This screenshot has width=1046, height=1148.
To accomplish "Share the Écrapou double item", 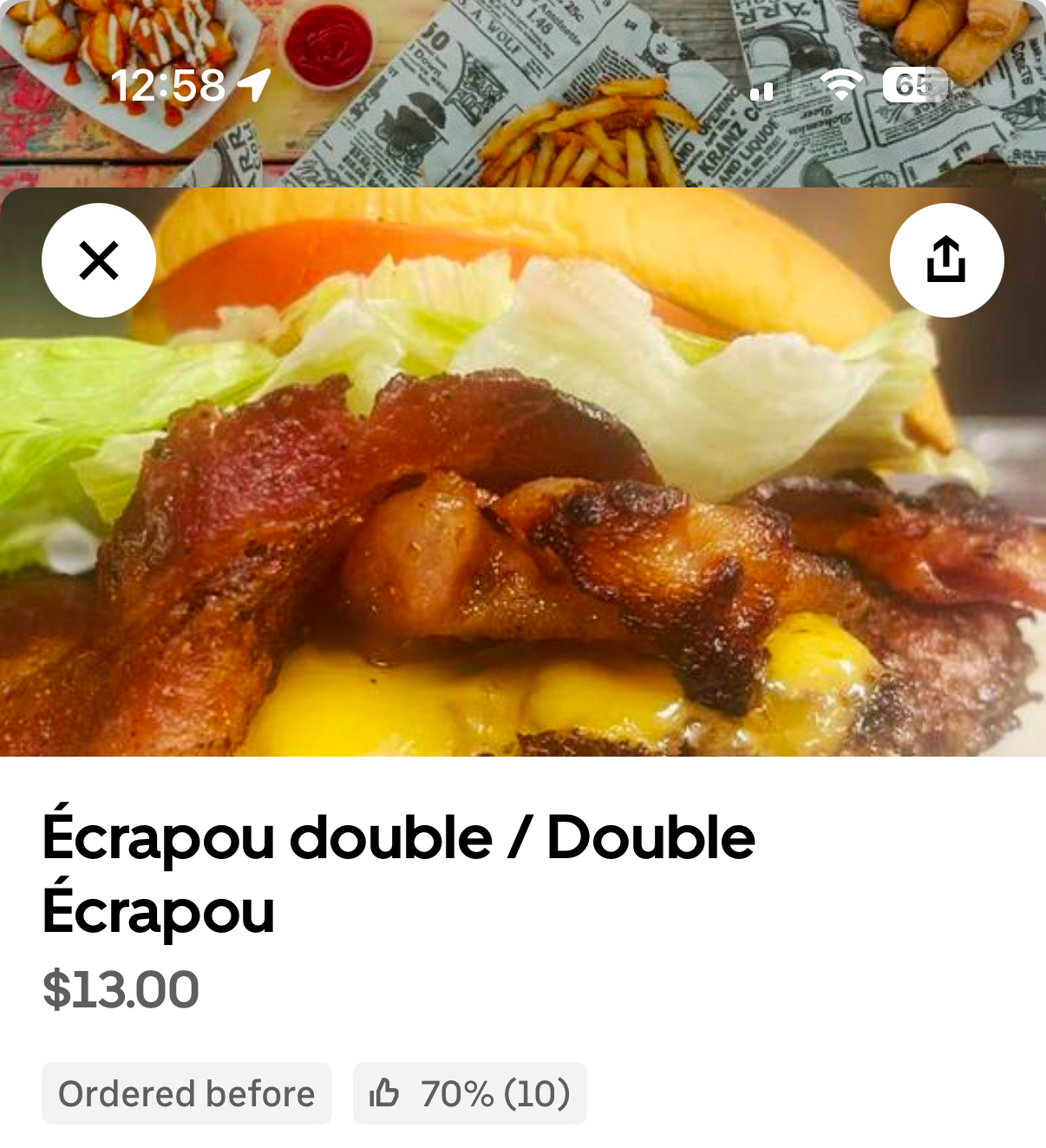I will (x=946, y=260).
